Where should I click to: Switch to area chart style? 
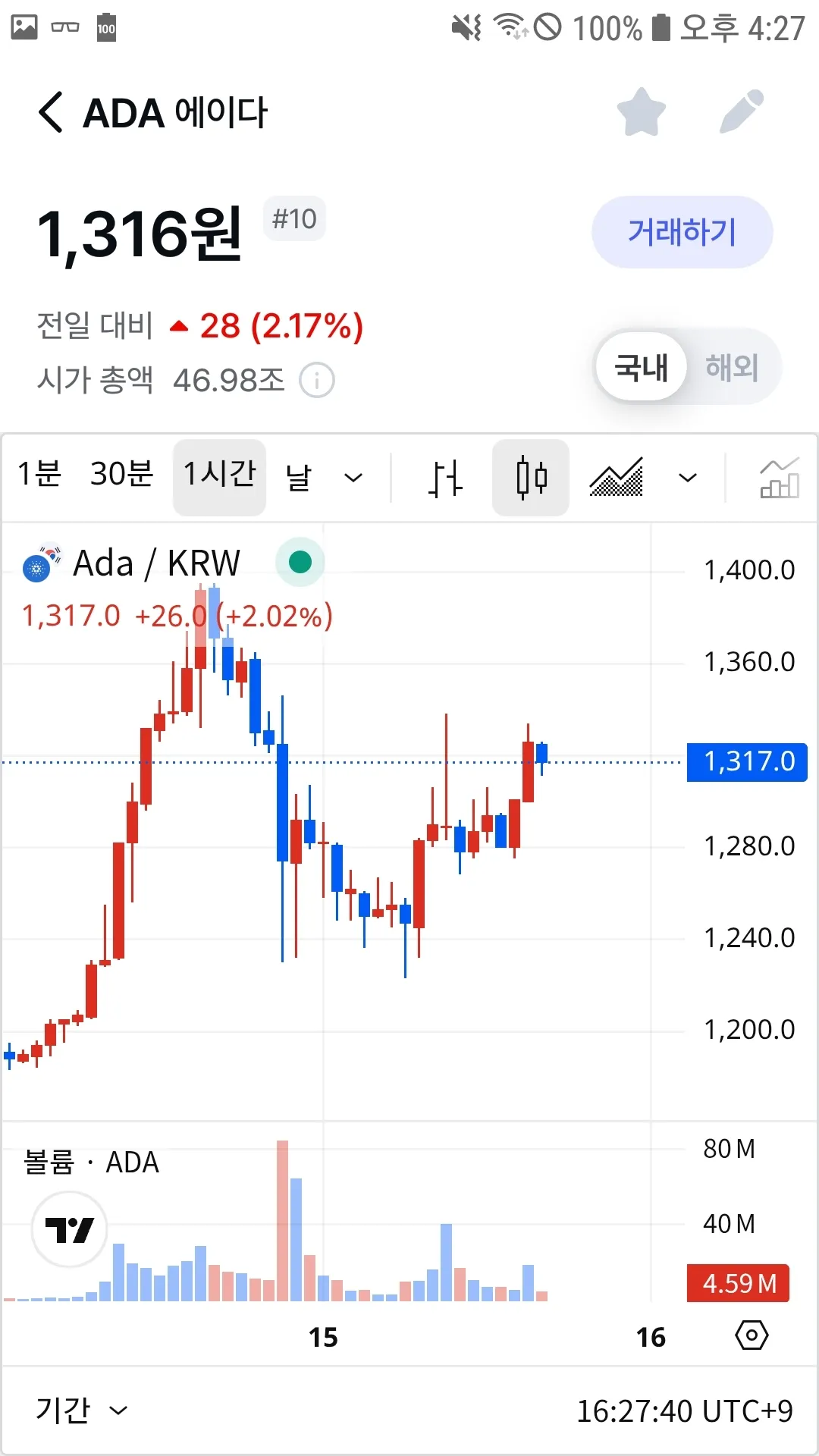(x=617, y=478)
